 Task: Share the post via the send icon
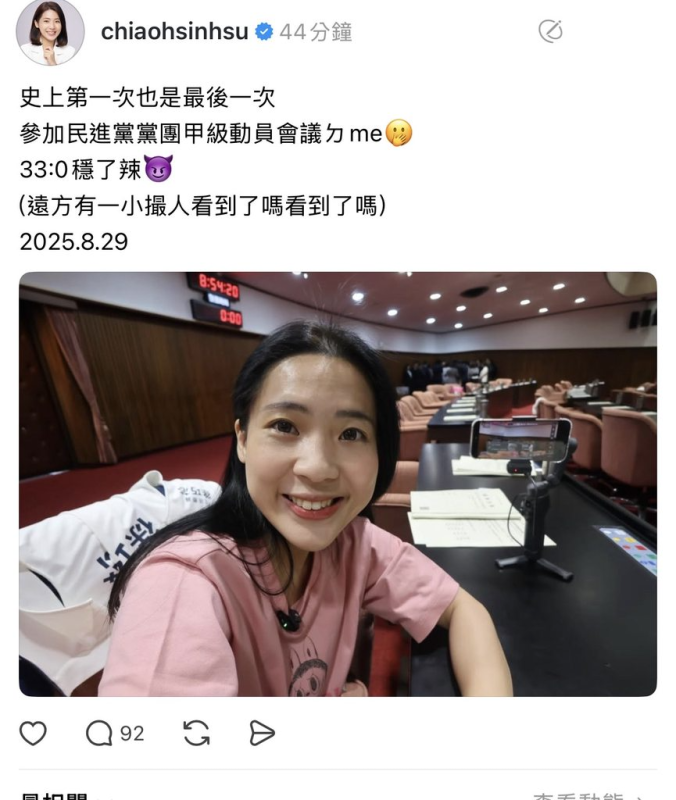261,733
